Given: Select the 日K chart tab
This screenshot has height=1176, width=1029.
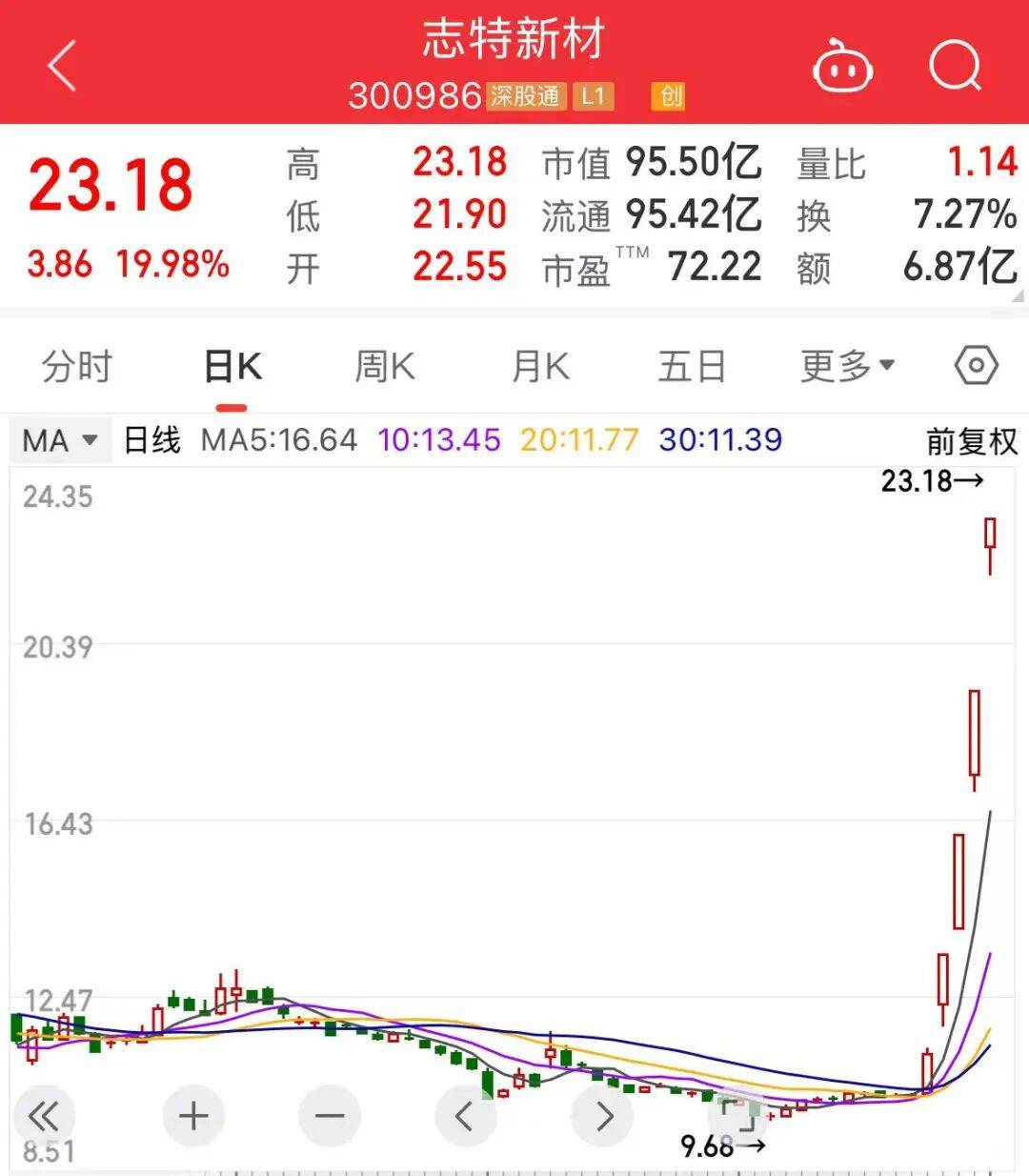Looking at the screenshot, I should (x=232, y=366).
